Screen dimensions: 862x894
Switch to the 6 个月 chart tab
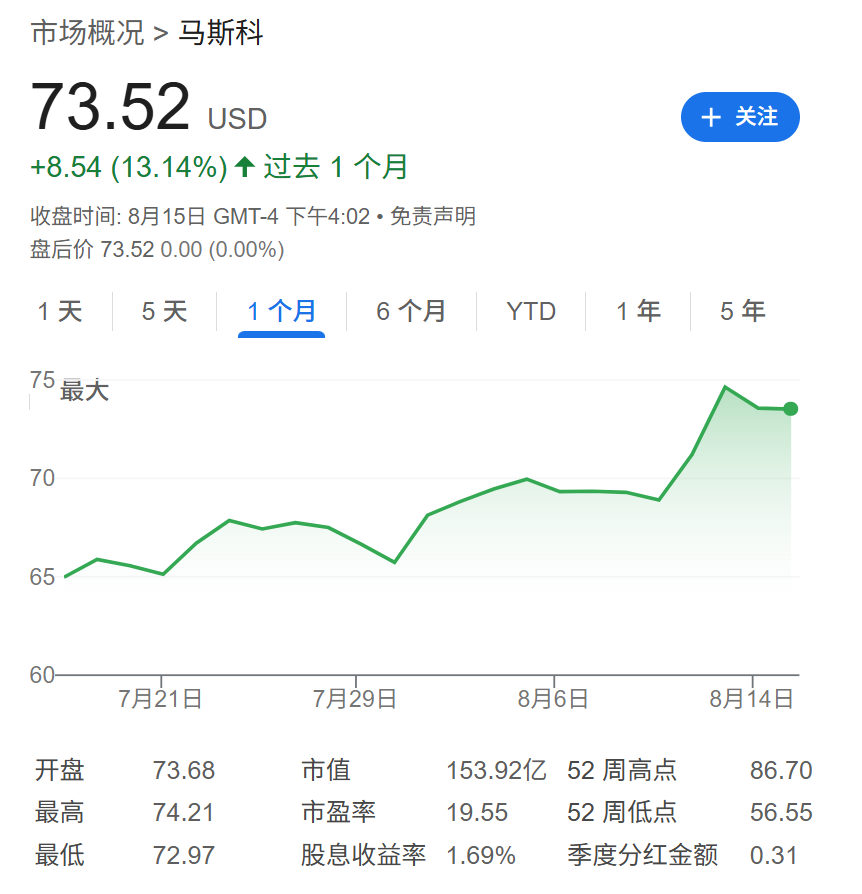pyautogui.click(x=410, y=311)
